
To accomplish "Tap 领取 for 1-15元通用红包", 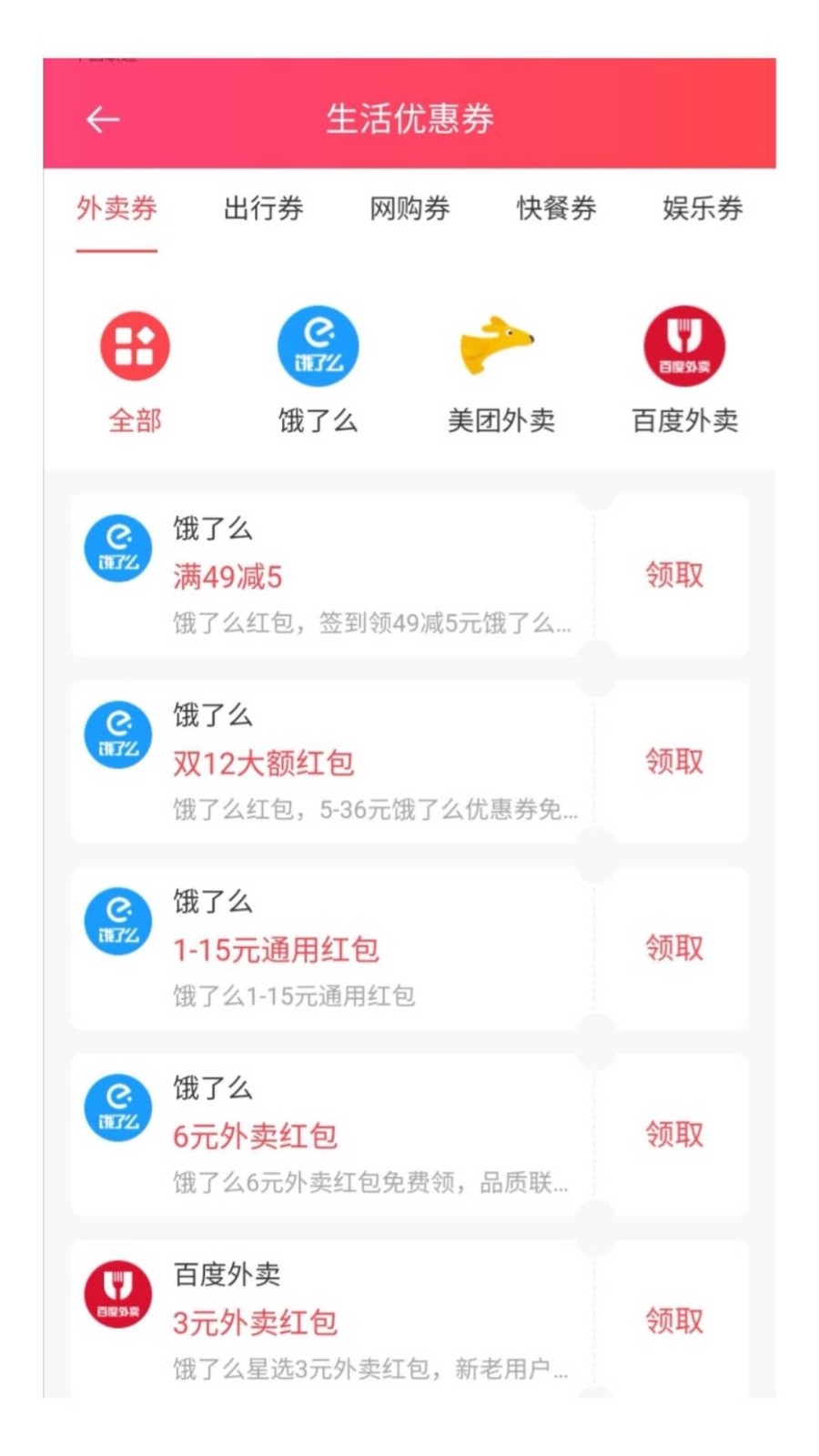I will point(674,948).
